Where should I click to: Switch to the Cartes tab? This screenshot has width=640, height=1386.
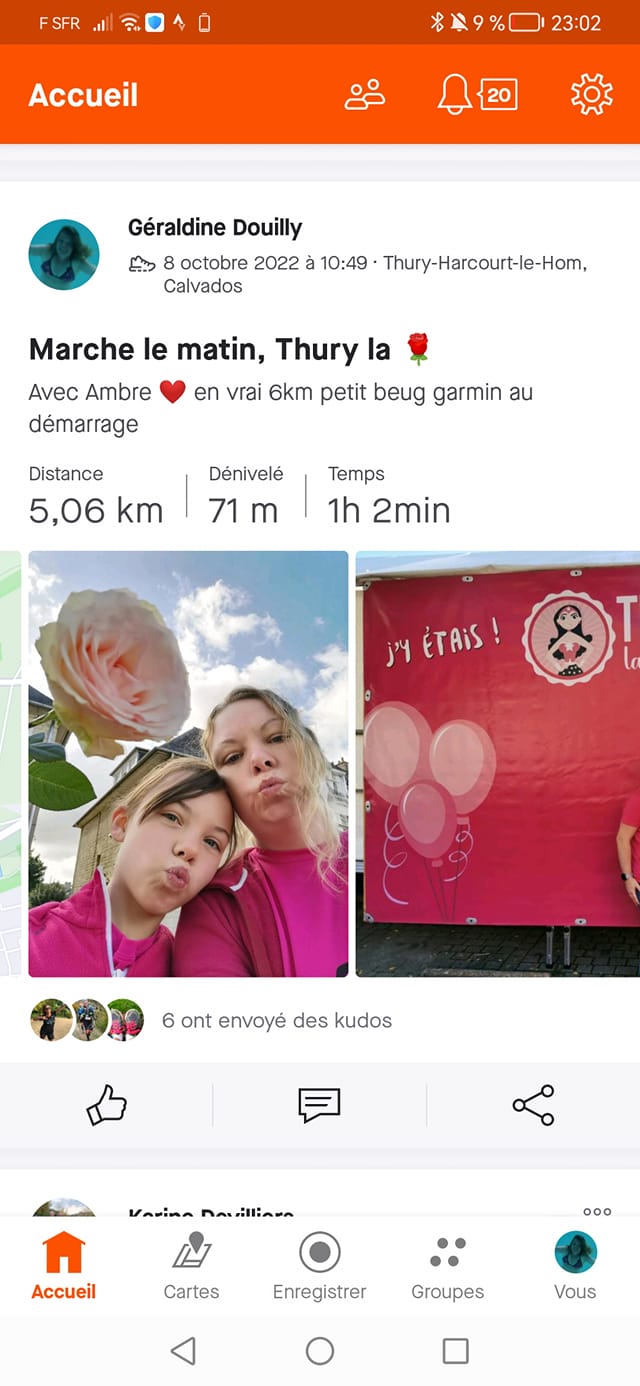191,1266
